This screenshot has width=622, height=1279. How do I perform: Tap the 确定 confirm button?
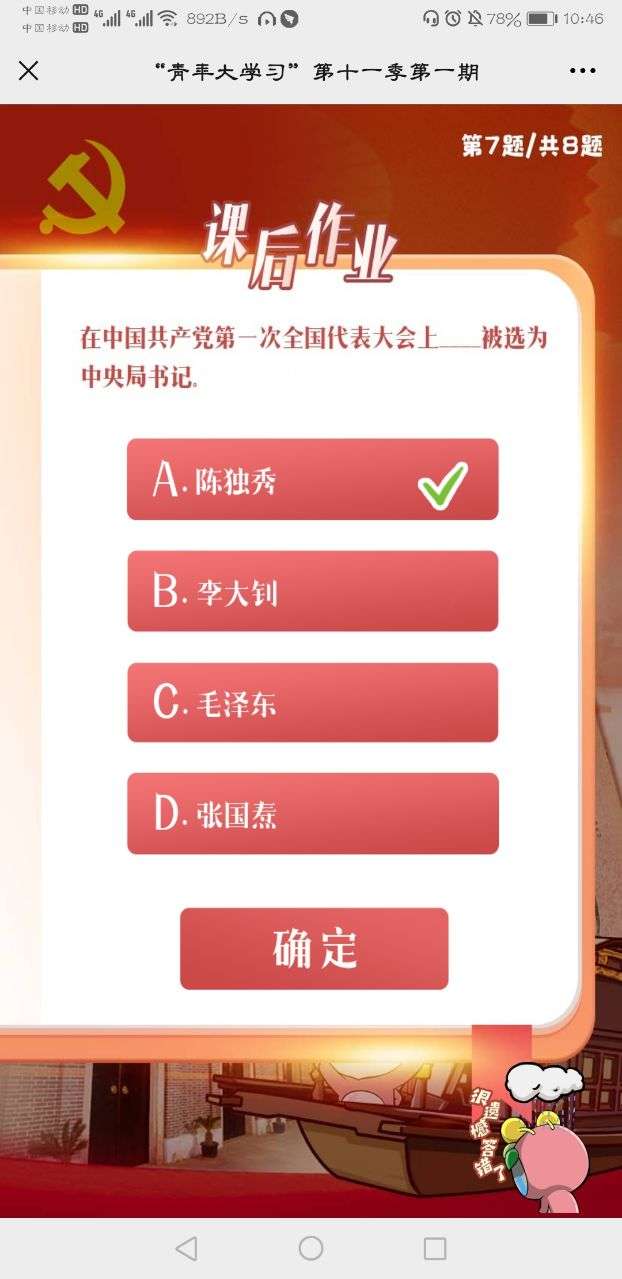point(314,949)
